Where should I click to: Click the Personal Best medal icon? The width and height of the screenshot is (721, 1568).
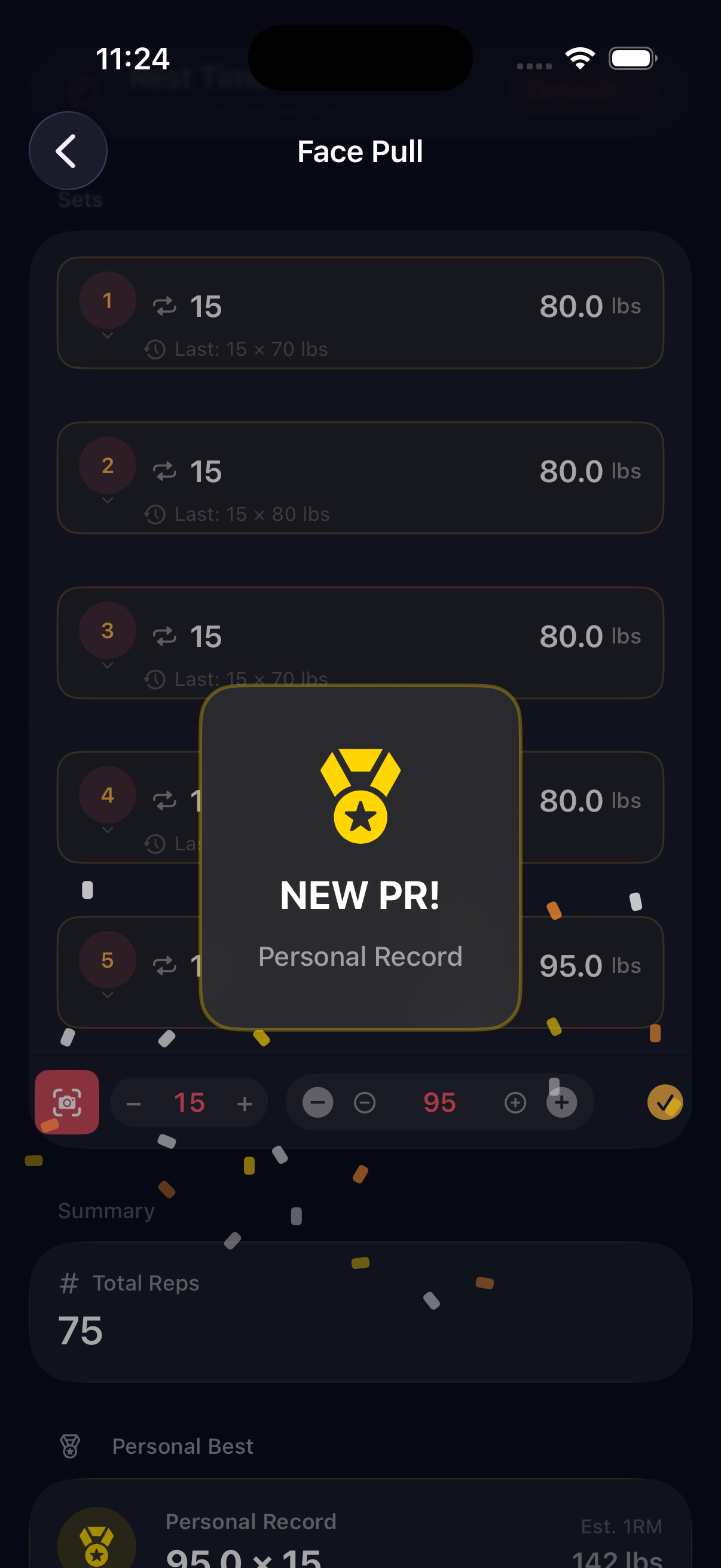70,1445
